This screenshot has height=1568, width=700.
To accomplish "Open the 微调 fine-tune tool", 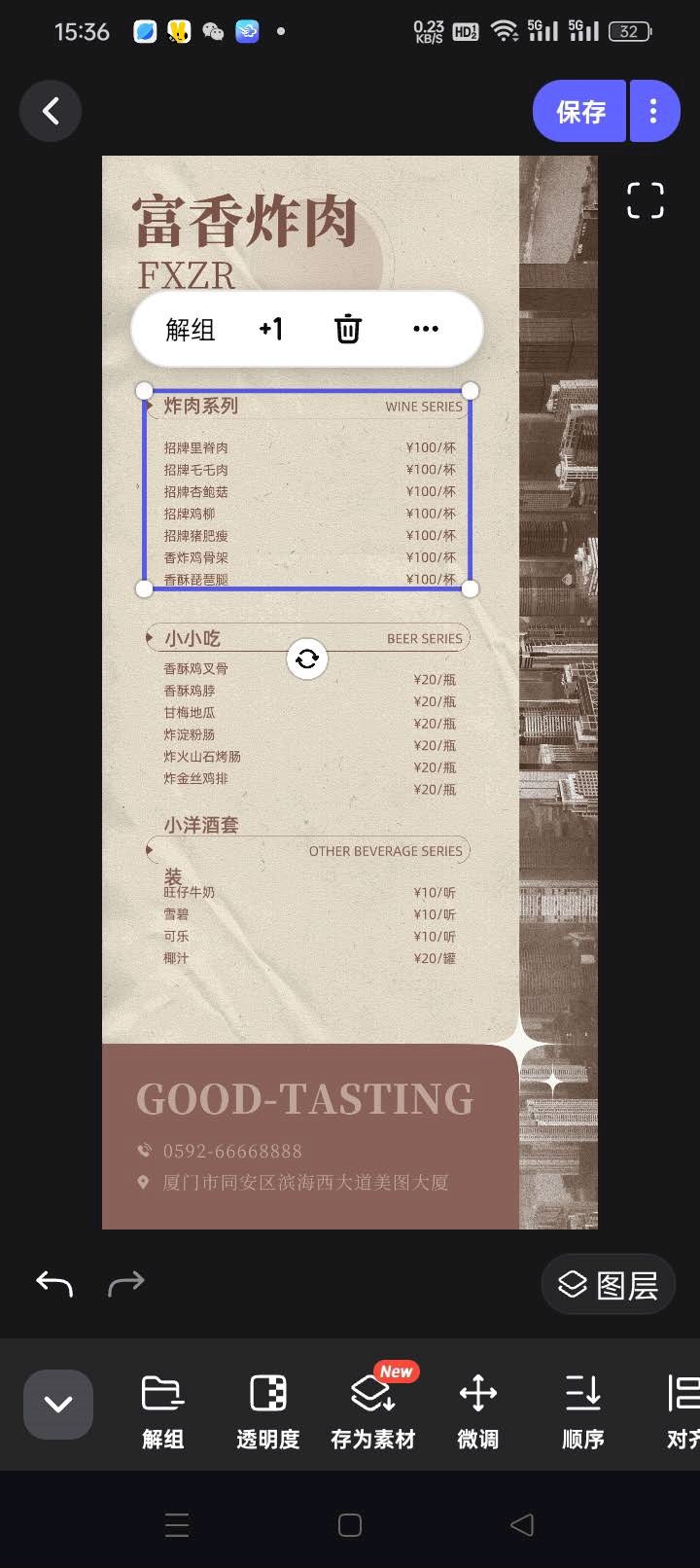I will click(x=478, y=1412).
